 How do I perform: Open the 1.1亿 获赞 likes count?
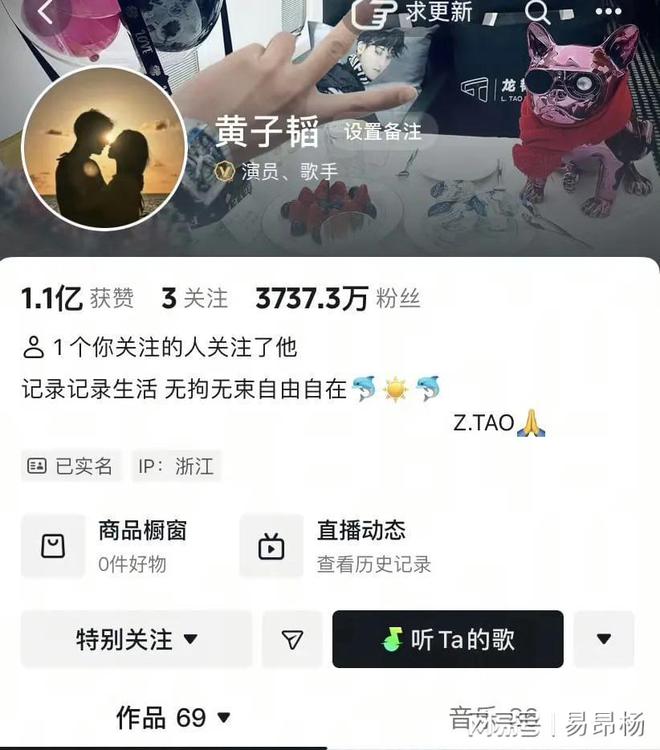(x=78, y=298)
